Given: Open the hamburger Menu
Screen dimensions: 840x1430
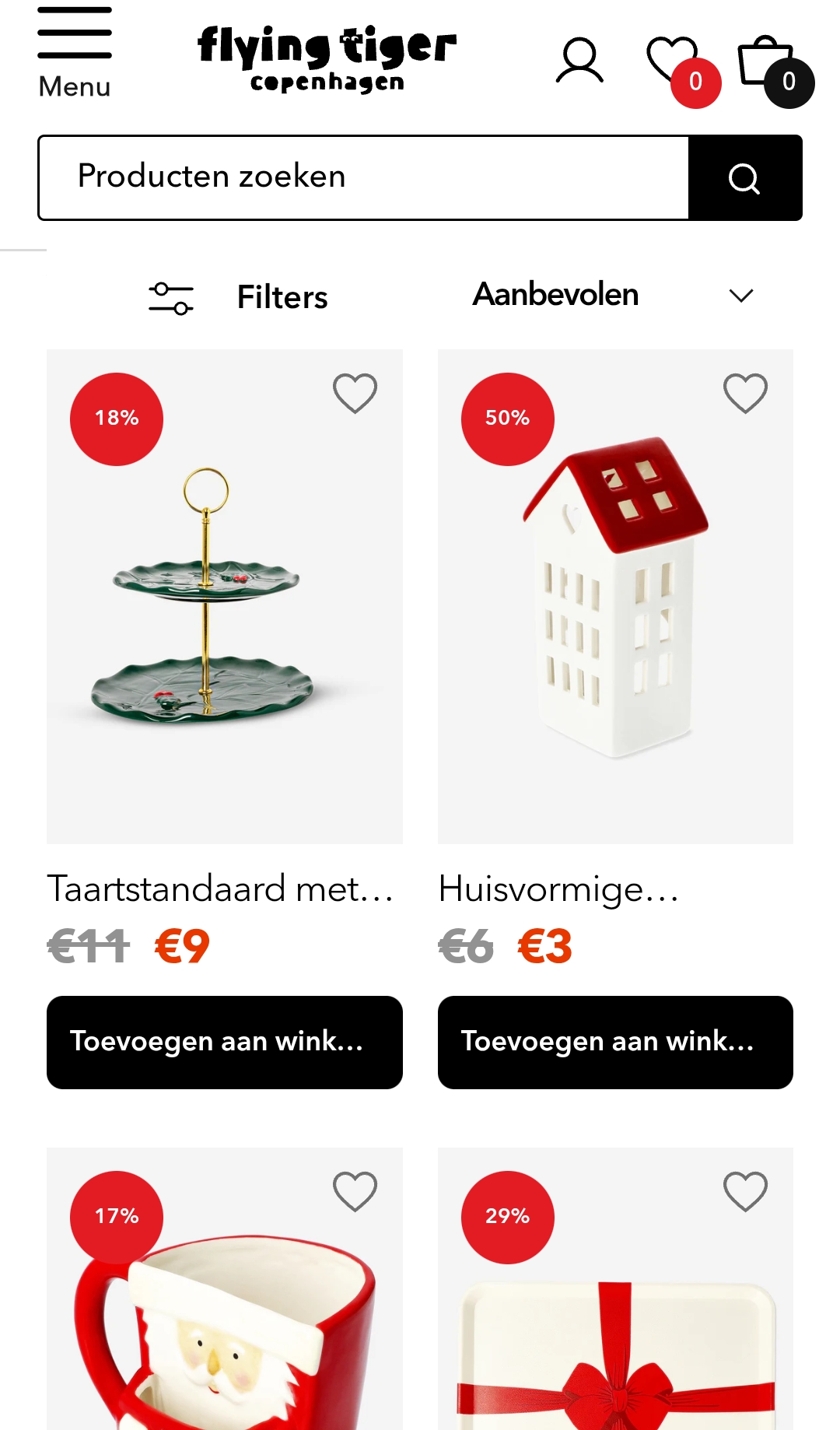Looking at the screenshot, I should (x=74, y=33).
